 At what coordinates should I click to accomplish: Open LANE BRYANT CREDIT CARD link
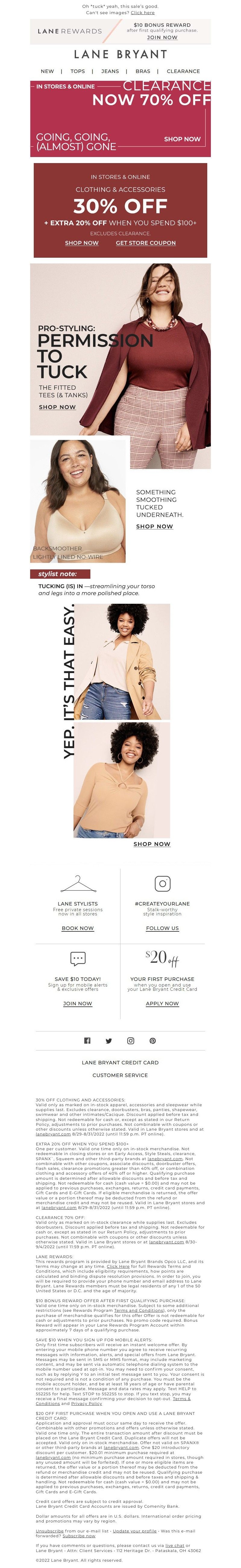pos(120,1062)
